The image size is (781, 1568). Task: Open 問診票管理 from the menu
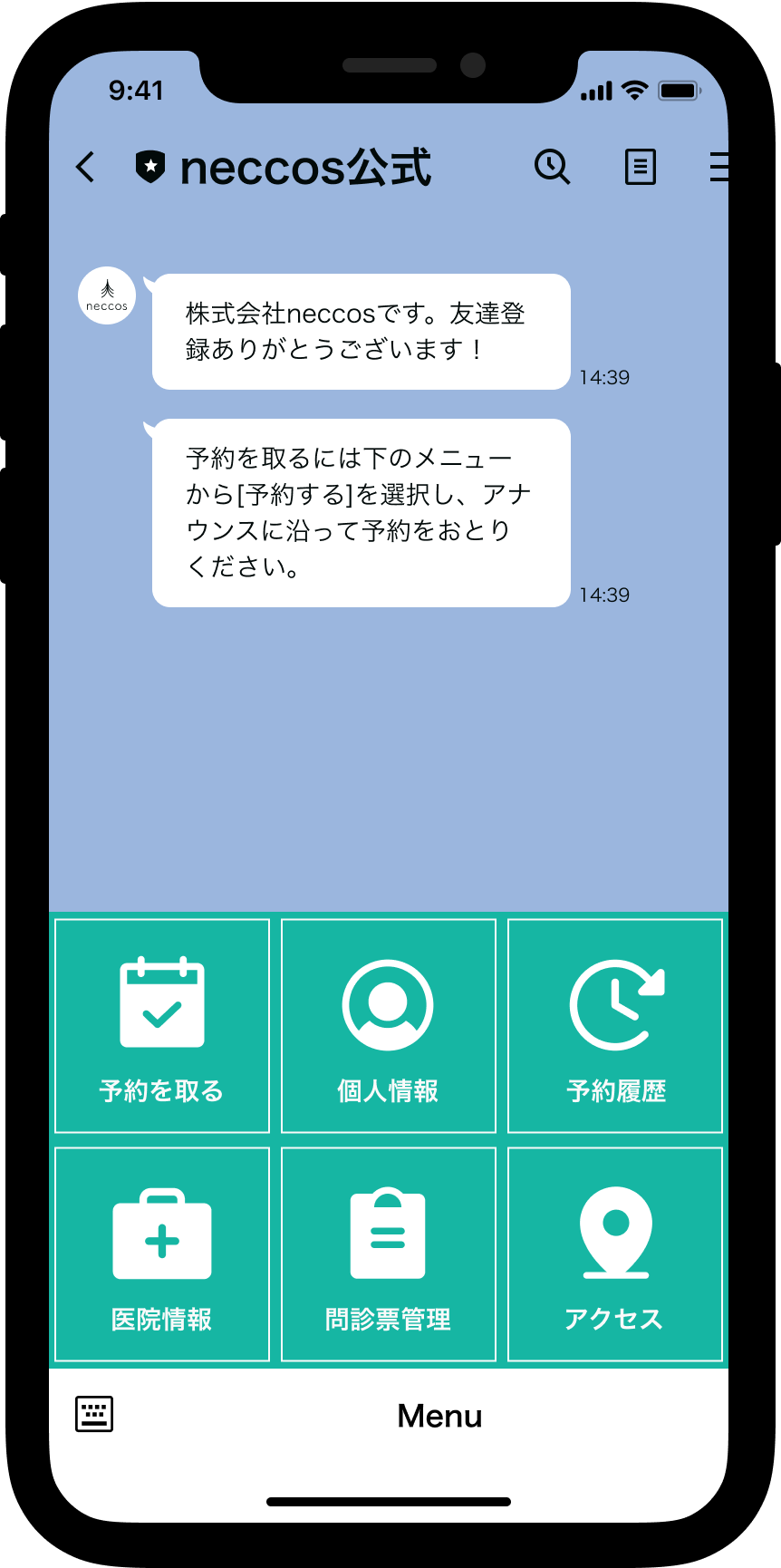point(389,1254)
